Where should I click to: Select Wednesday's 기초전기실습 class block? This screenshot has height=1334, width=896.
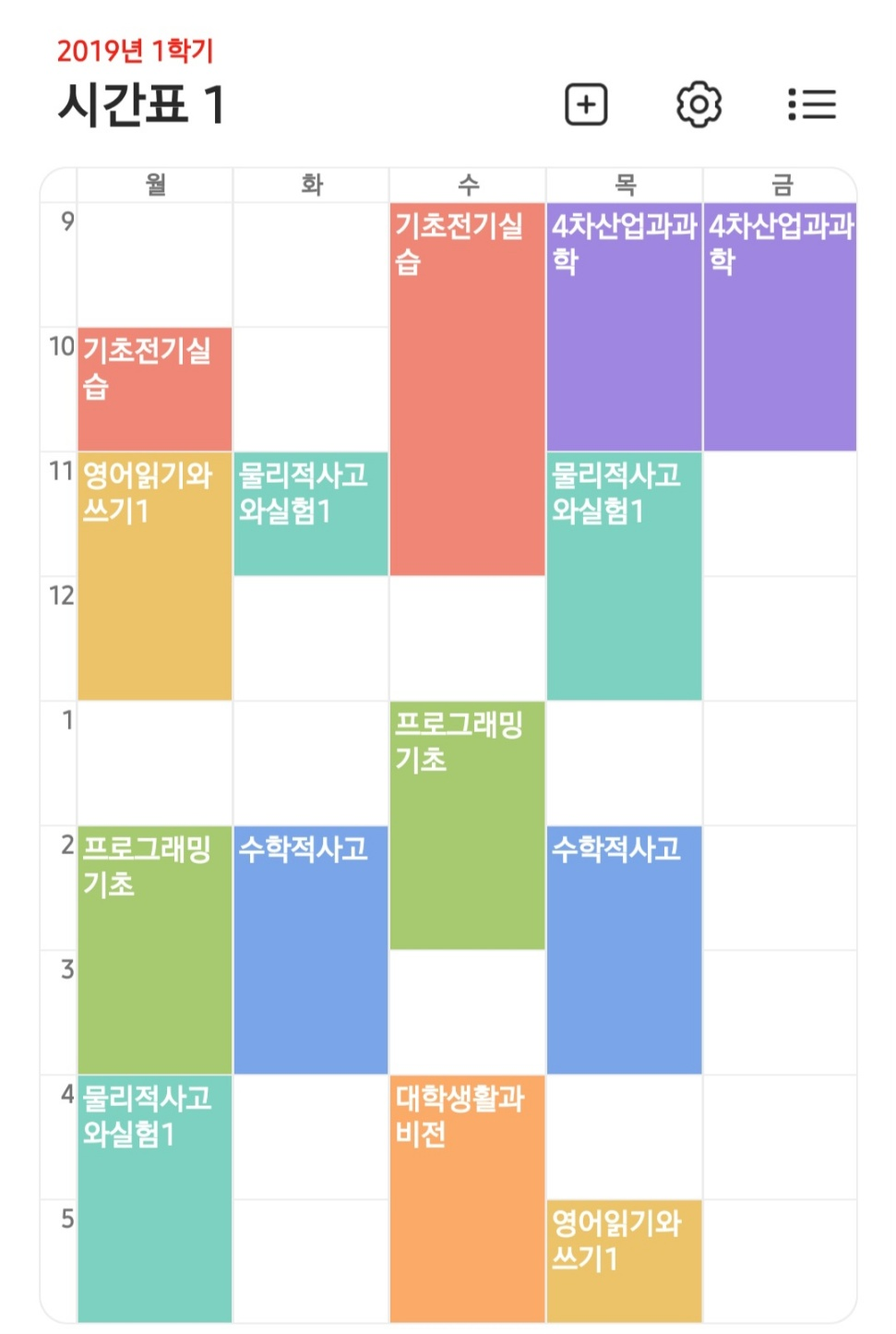(x=467, y=389)
